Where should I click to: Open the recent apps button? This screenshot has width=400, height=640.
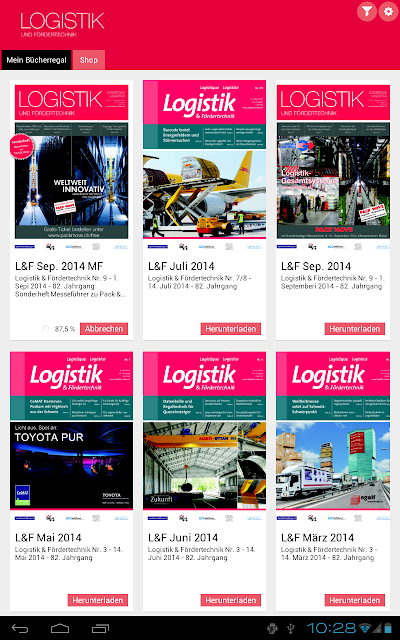pos(100,628)
